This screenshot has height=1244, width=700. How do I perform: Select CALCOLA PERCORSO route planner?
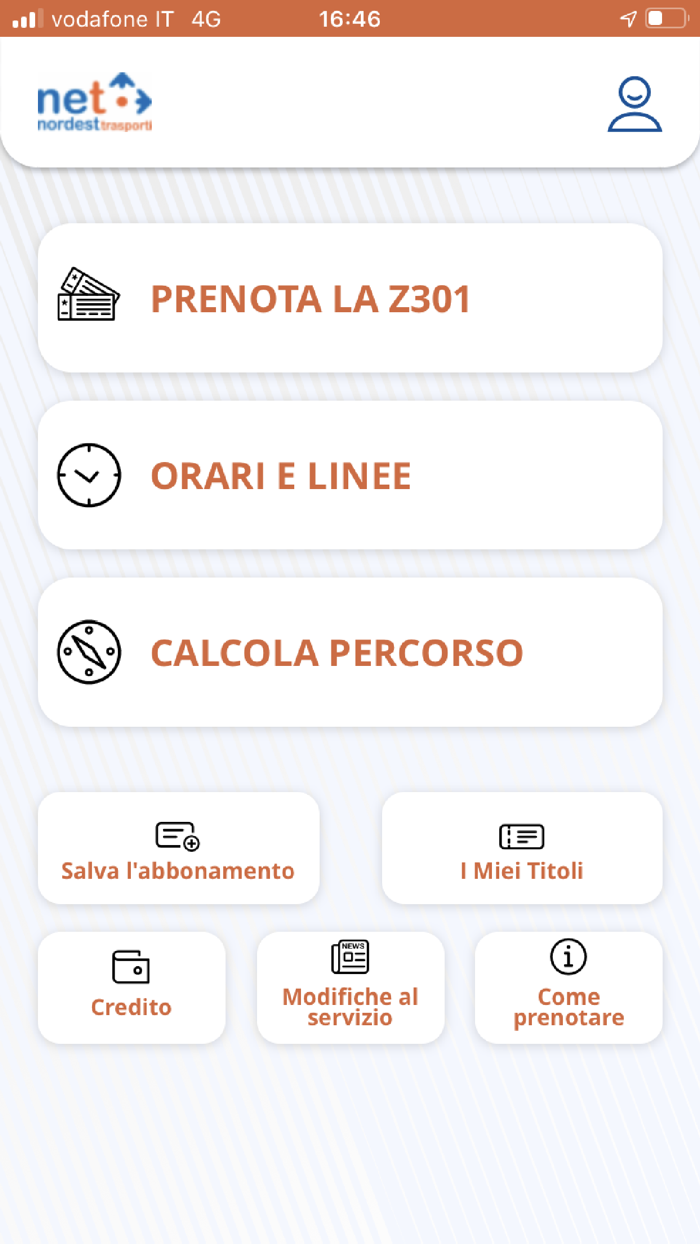(350, 652)
